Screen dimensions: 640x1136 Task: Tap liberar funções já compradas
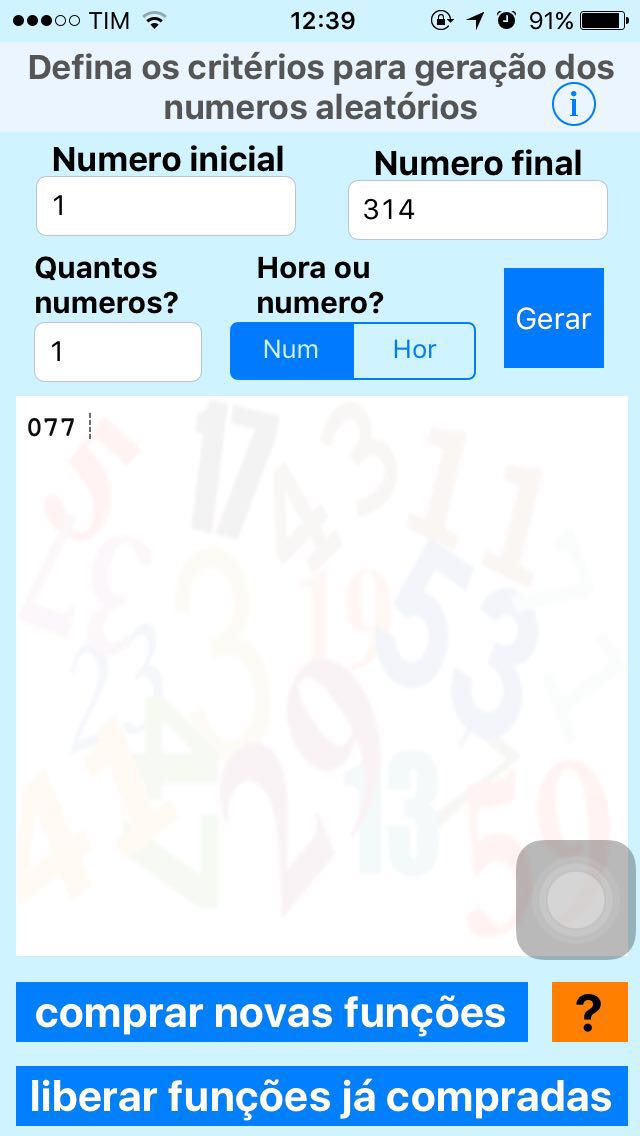pyautogui.click(x=322, y=1095)
